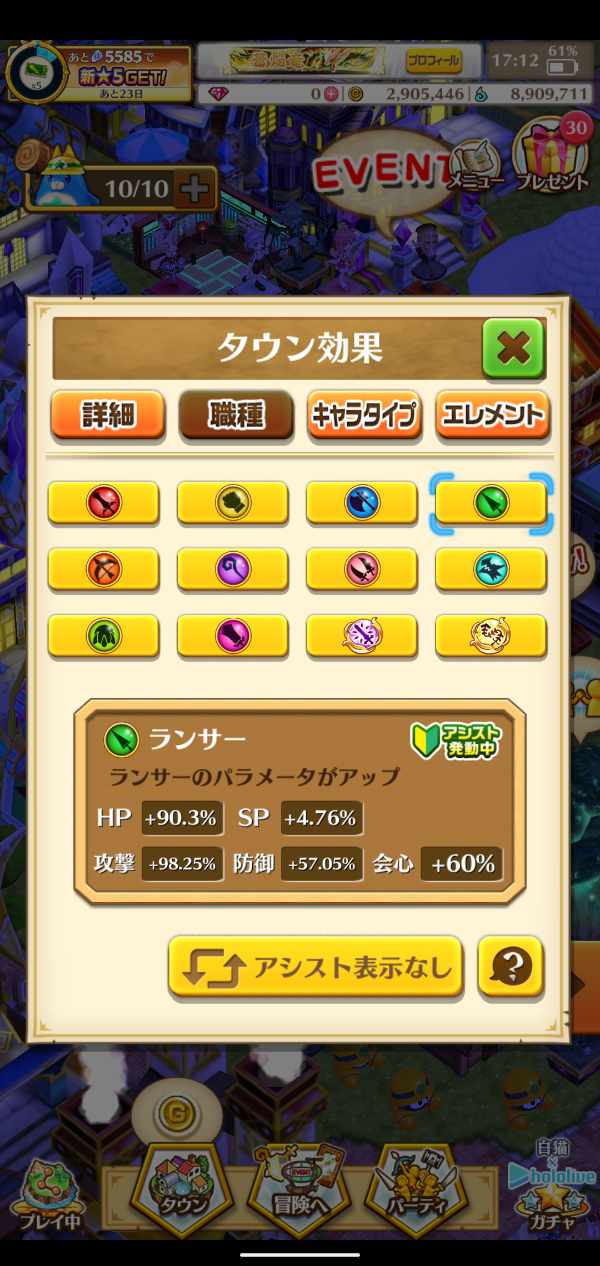
Task: Select the orange bow class button
Action: pyautogui.click(x=104, y=569)
